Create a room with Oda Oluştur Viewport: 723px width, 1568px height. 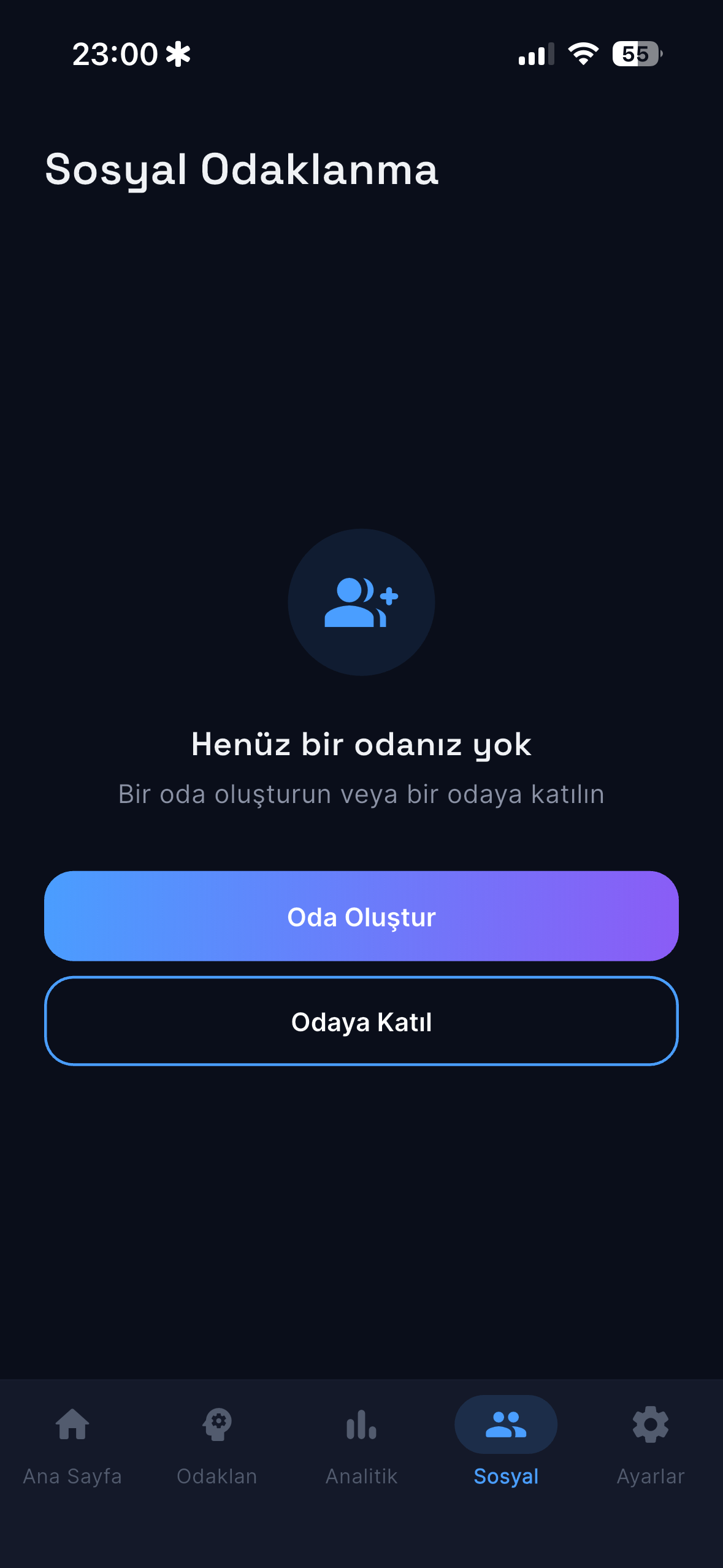tap(361, 916)
